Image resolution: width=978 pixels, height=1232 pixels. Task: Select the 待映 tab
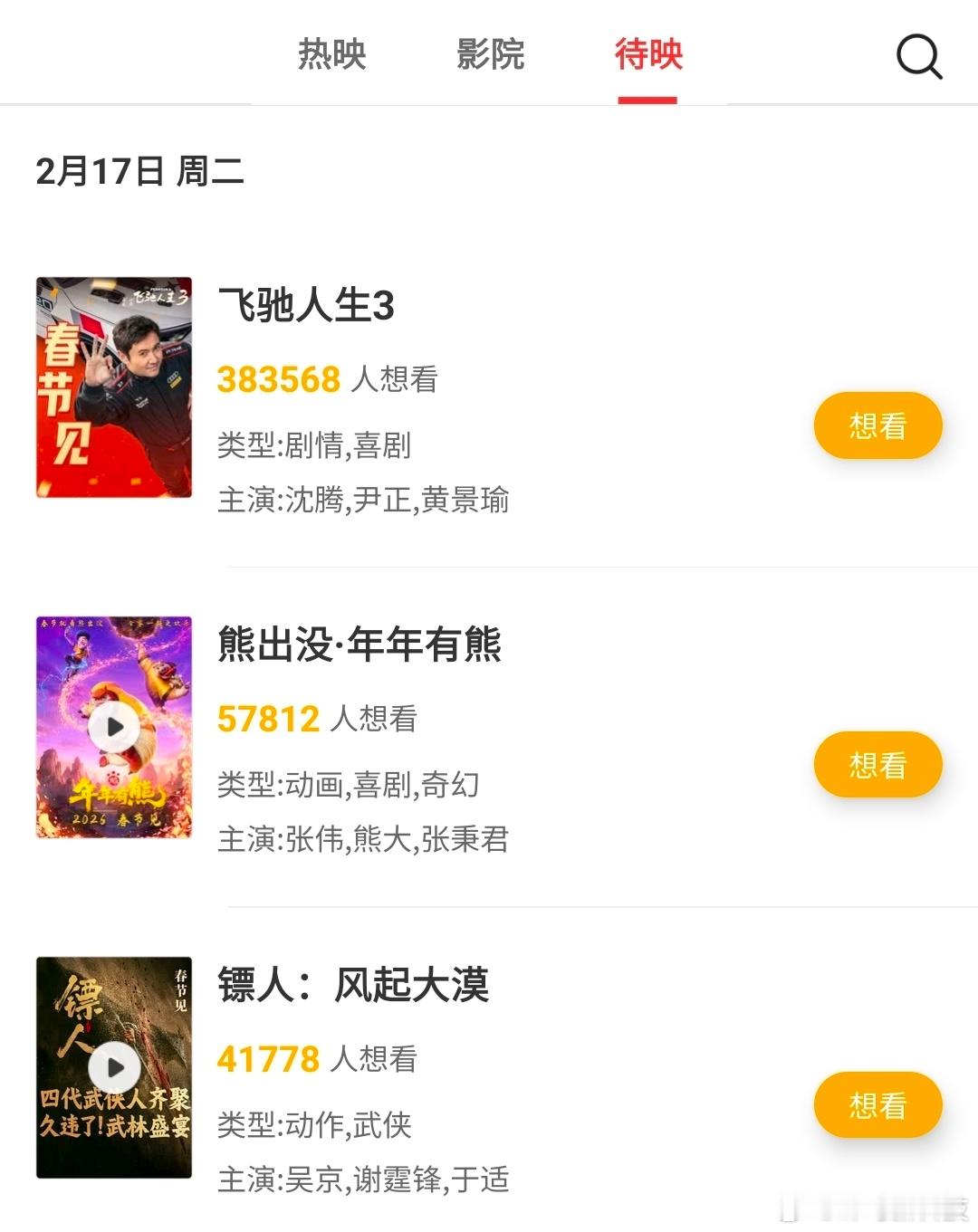click(647, 54)
